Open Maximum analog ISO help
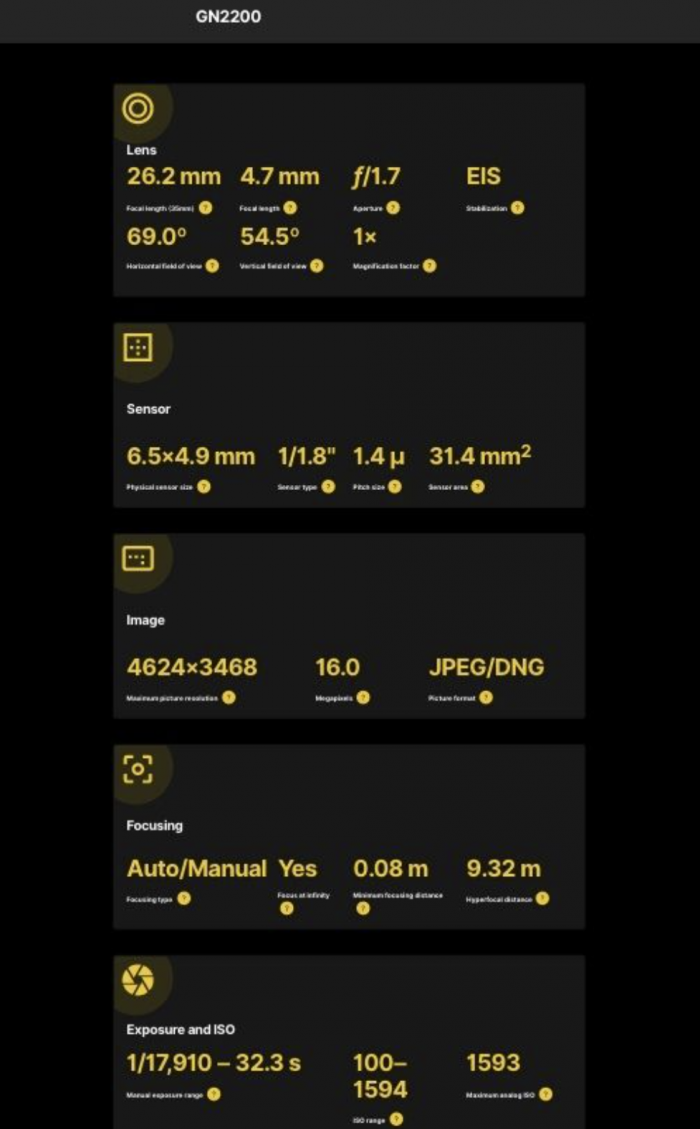Screen dimensions: 700x1129 545,1094
